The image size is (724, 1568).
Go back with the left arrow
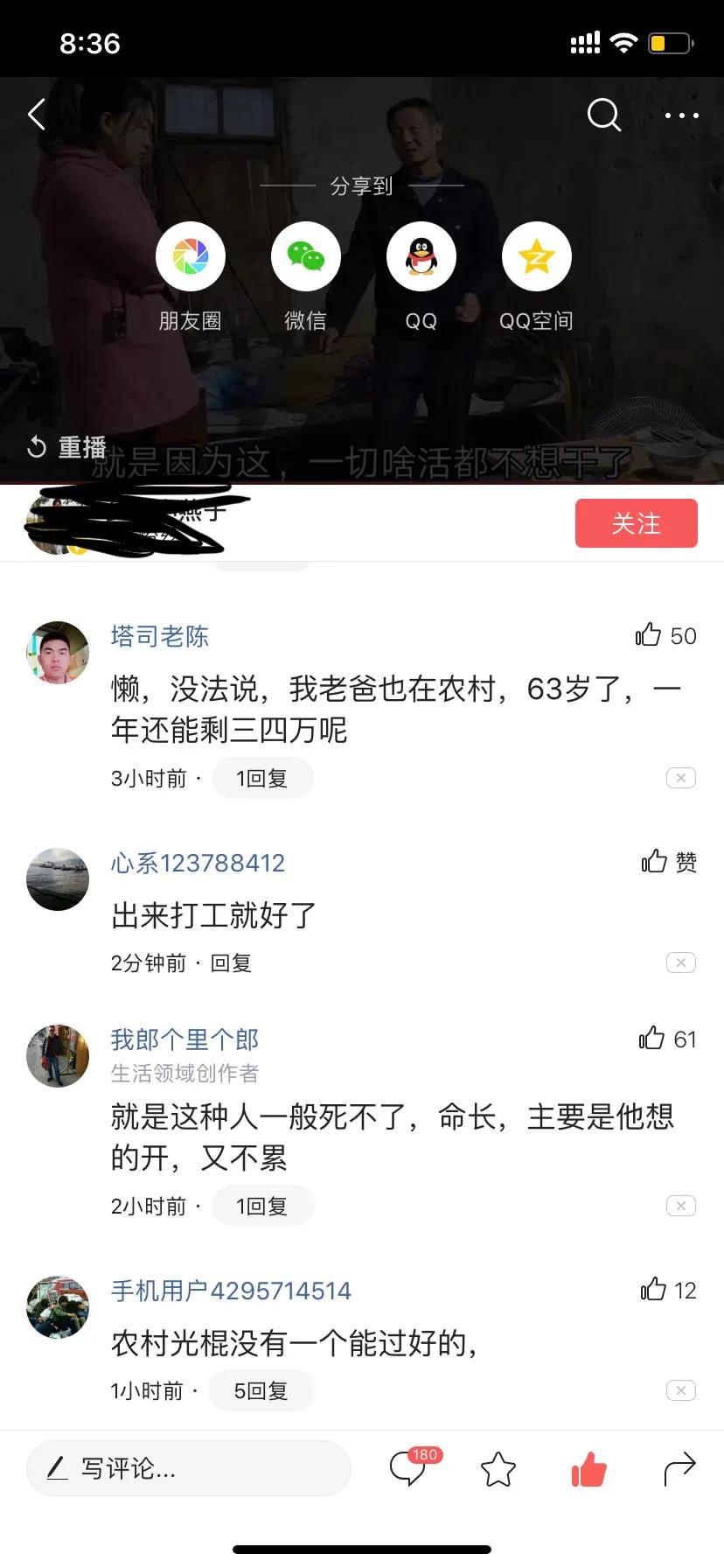tap(35, 114)
